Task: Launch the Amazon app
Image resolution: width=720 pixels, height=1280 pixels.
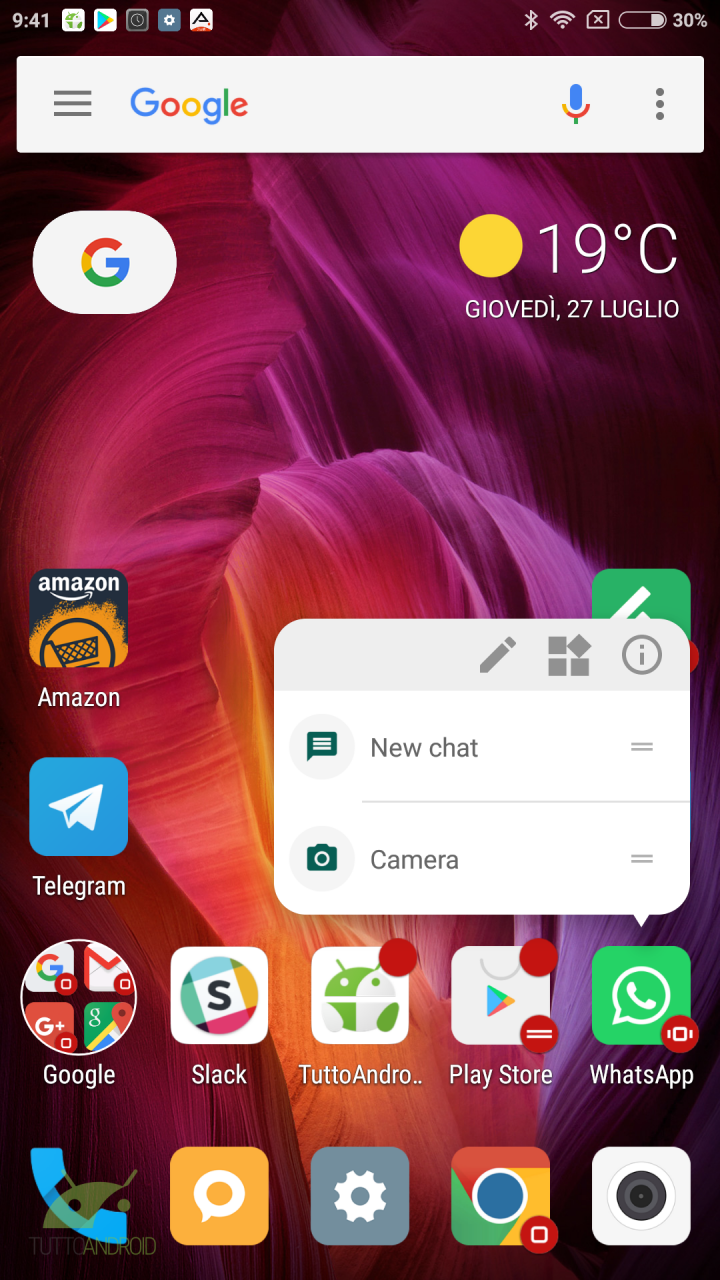Action: click(x=79, y=640)
